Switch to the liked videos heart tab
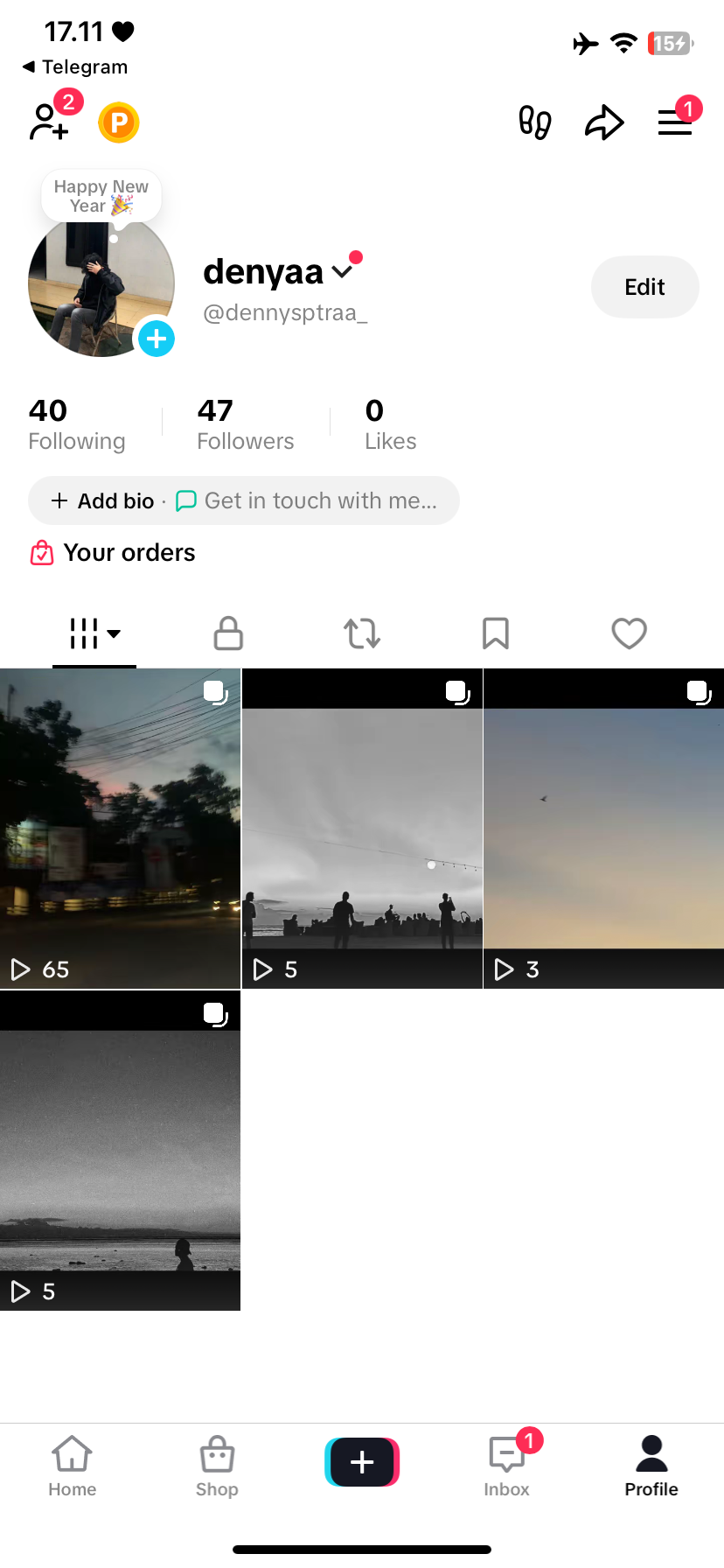The image size is (724, 1568). pos(629,633)
